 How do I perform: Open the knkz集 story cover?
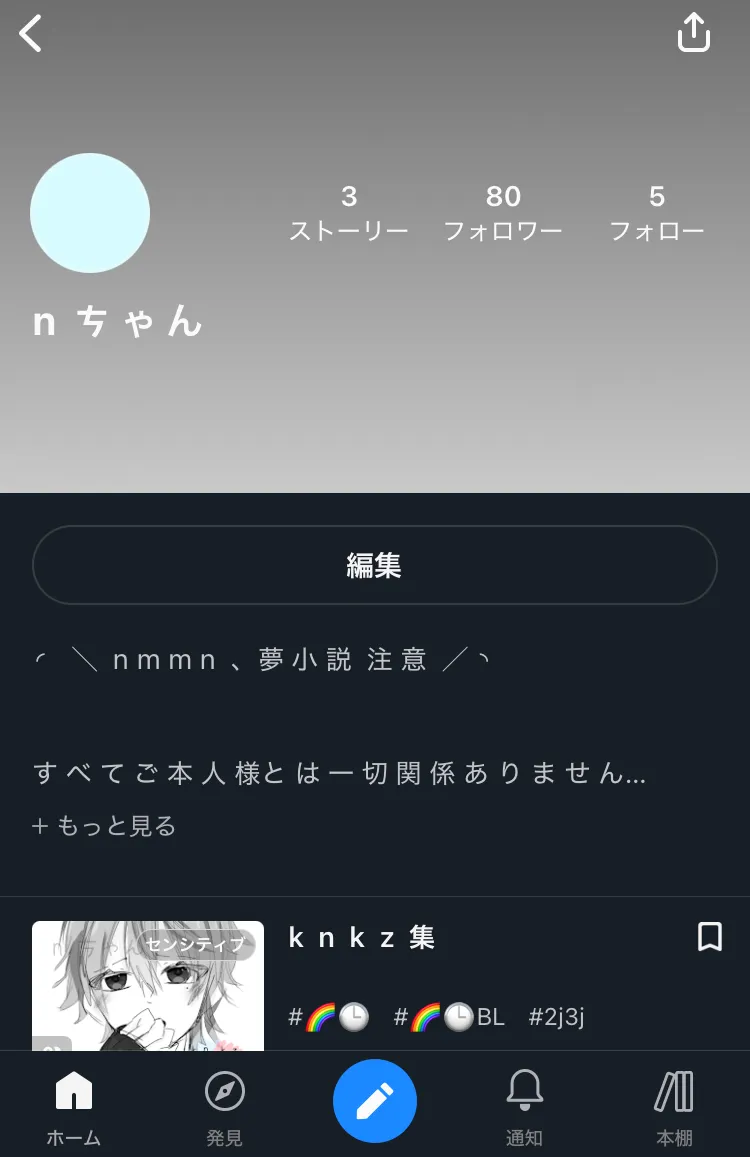[x=148, y=985]
